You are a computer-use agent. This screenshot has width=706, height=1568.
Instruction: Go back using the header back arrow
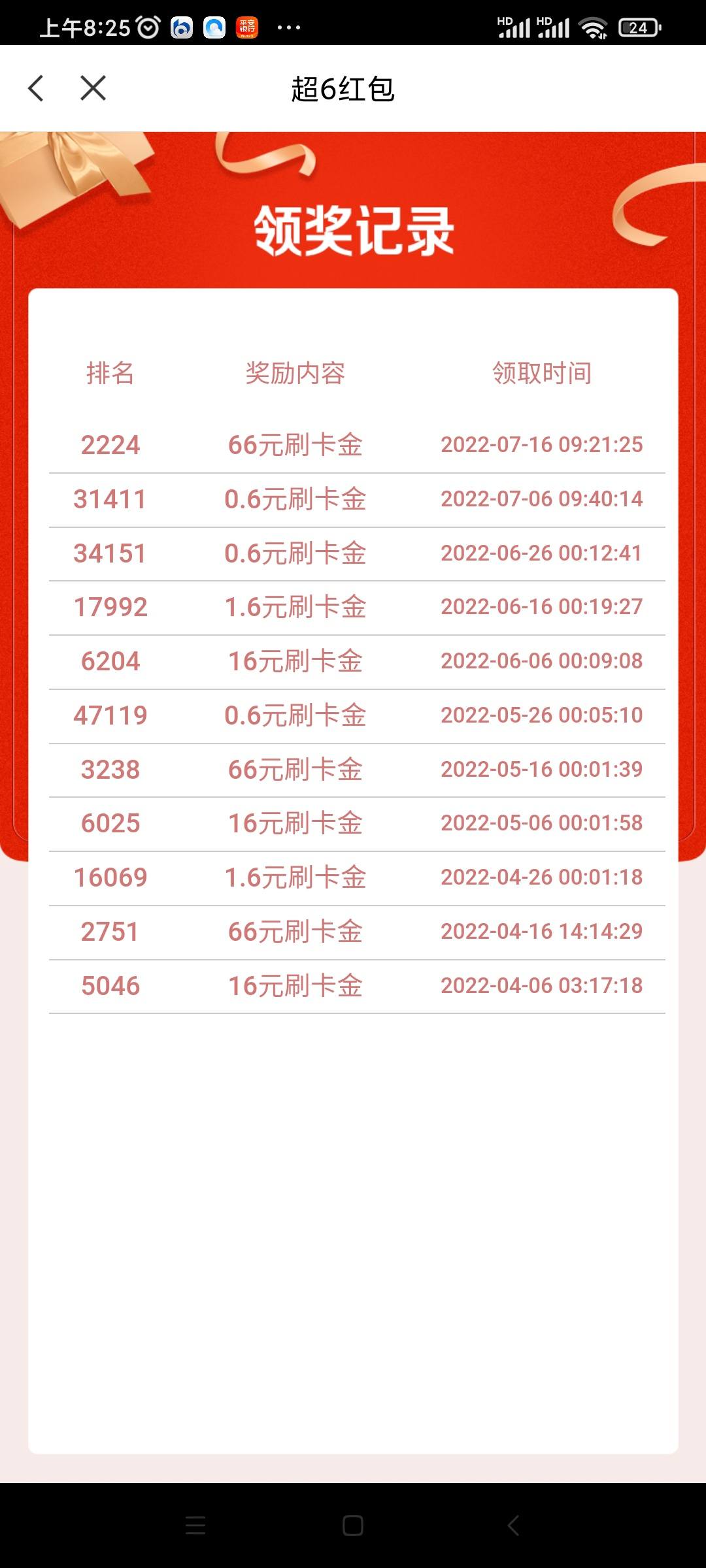click(36, 88)
